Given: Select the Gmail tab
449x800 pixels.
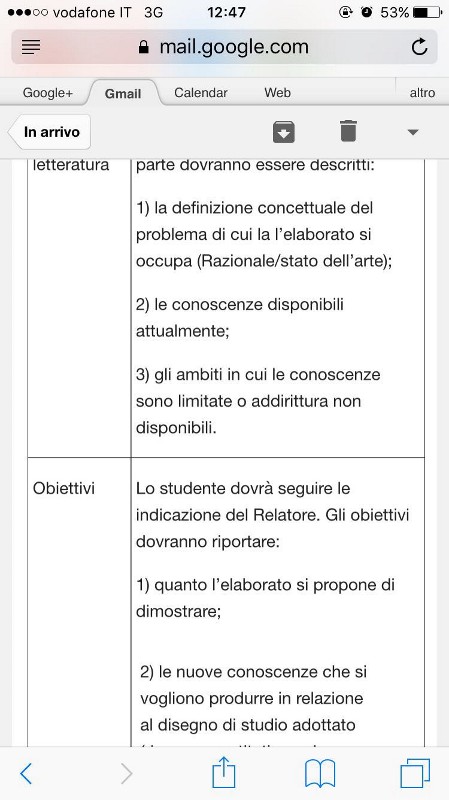Looking at the screenshot, I should [x=123, y=93].
